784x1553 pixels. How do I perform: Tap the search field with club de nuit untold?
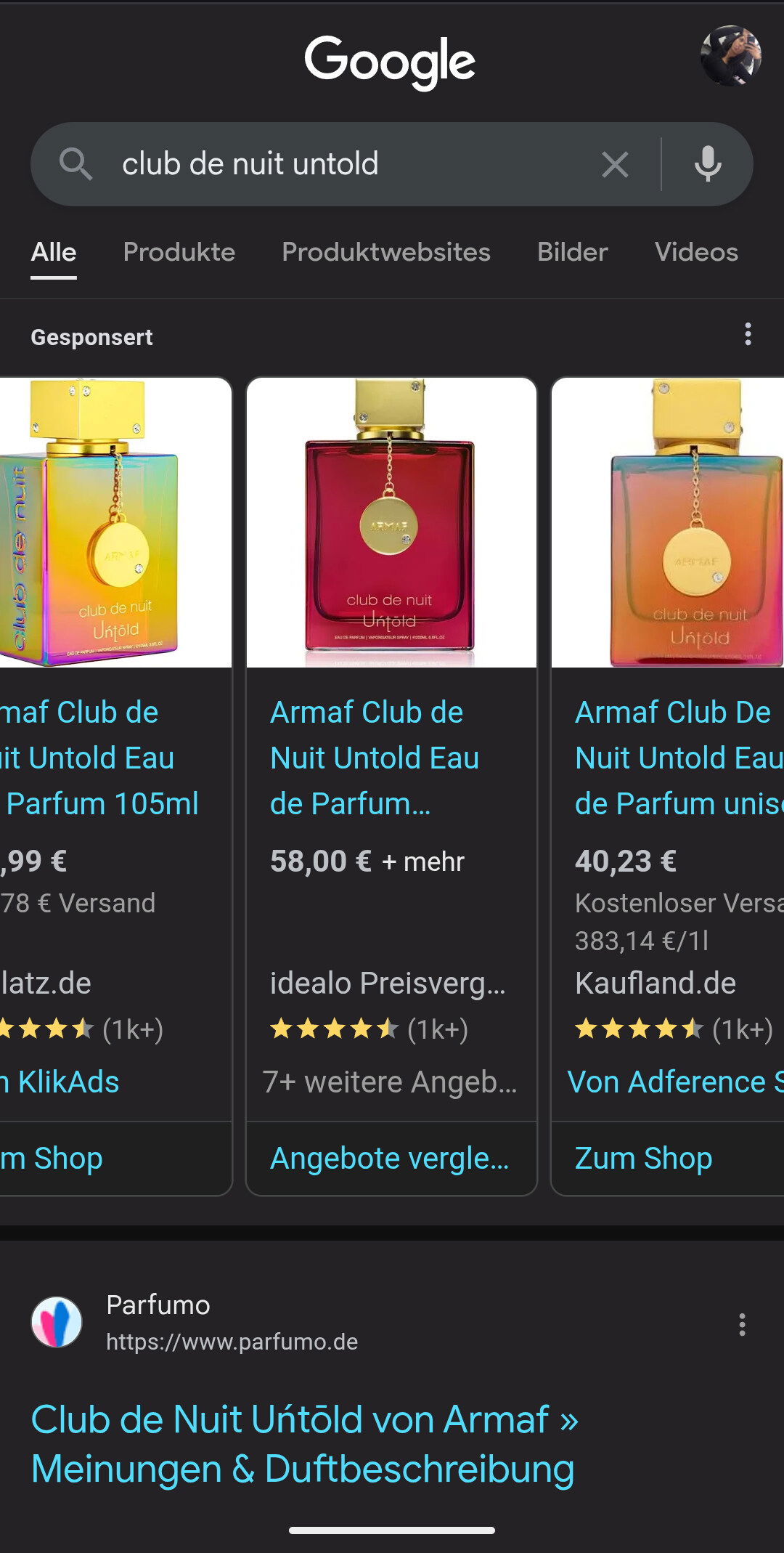[348, 164]
